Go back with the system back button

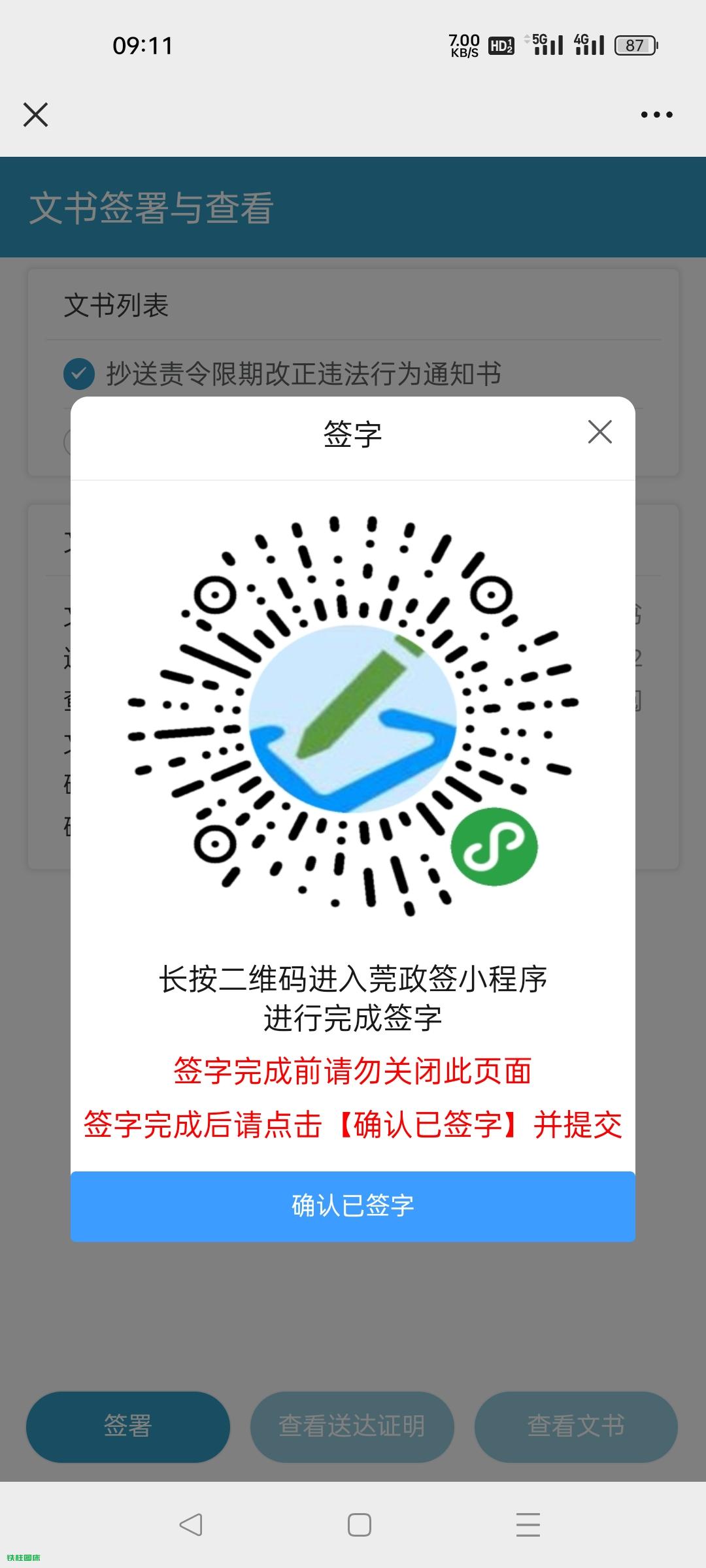[191, 1525]
